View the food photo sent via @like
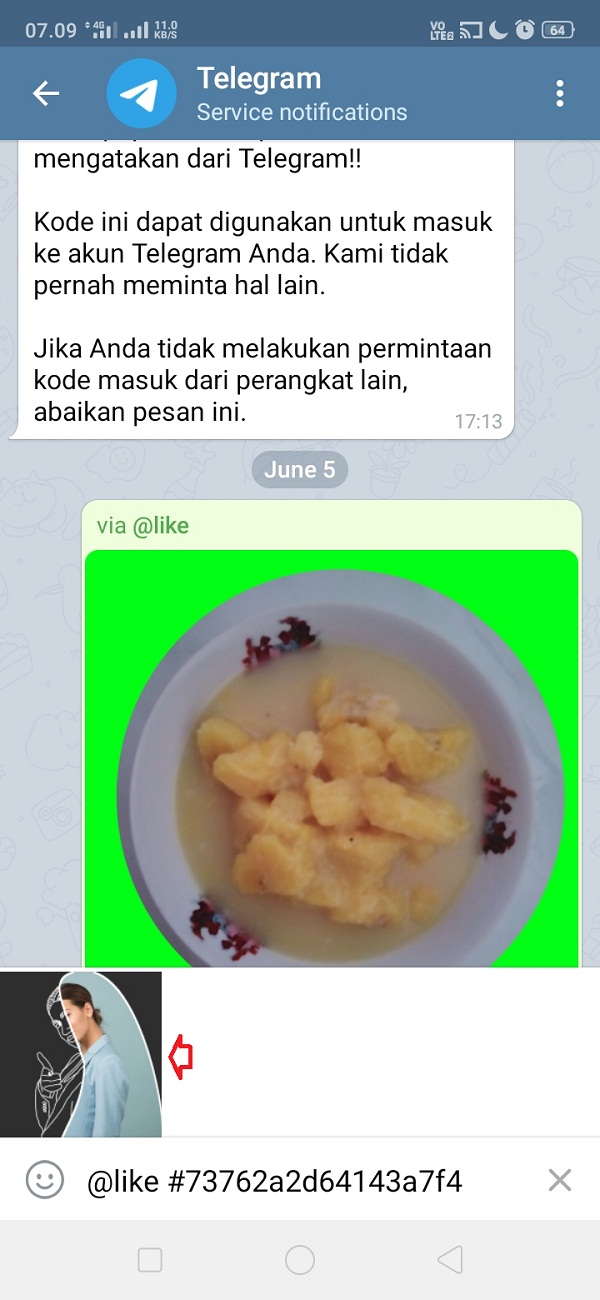Screen dimensions: 600x1300 pos(331,760)
